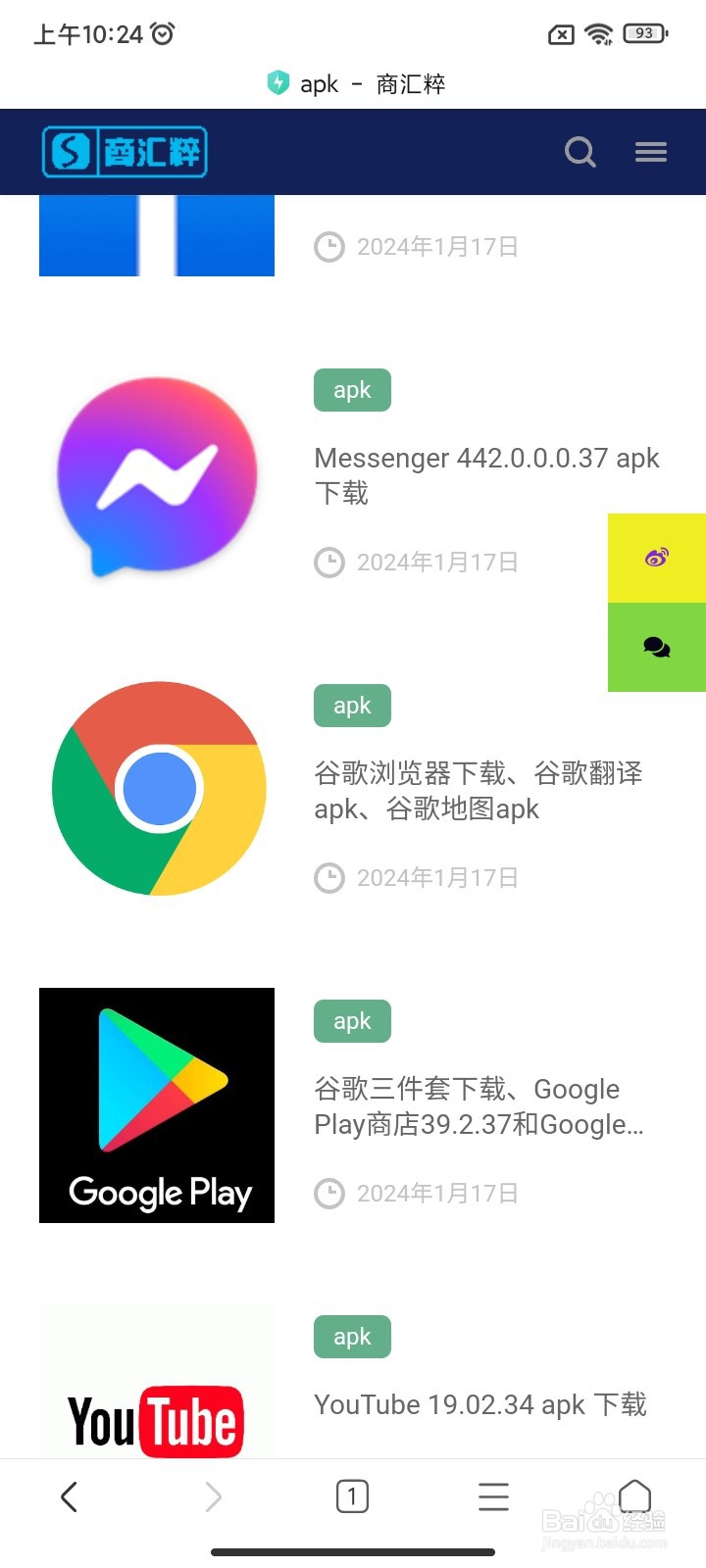The width and height of the screenshot is (706, 1568).
Task: Open the browser menu in bottom bar
Action: (493, 1496)
